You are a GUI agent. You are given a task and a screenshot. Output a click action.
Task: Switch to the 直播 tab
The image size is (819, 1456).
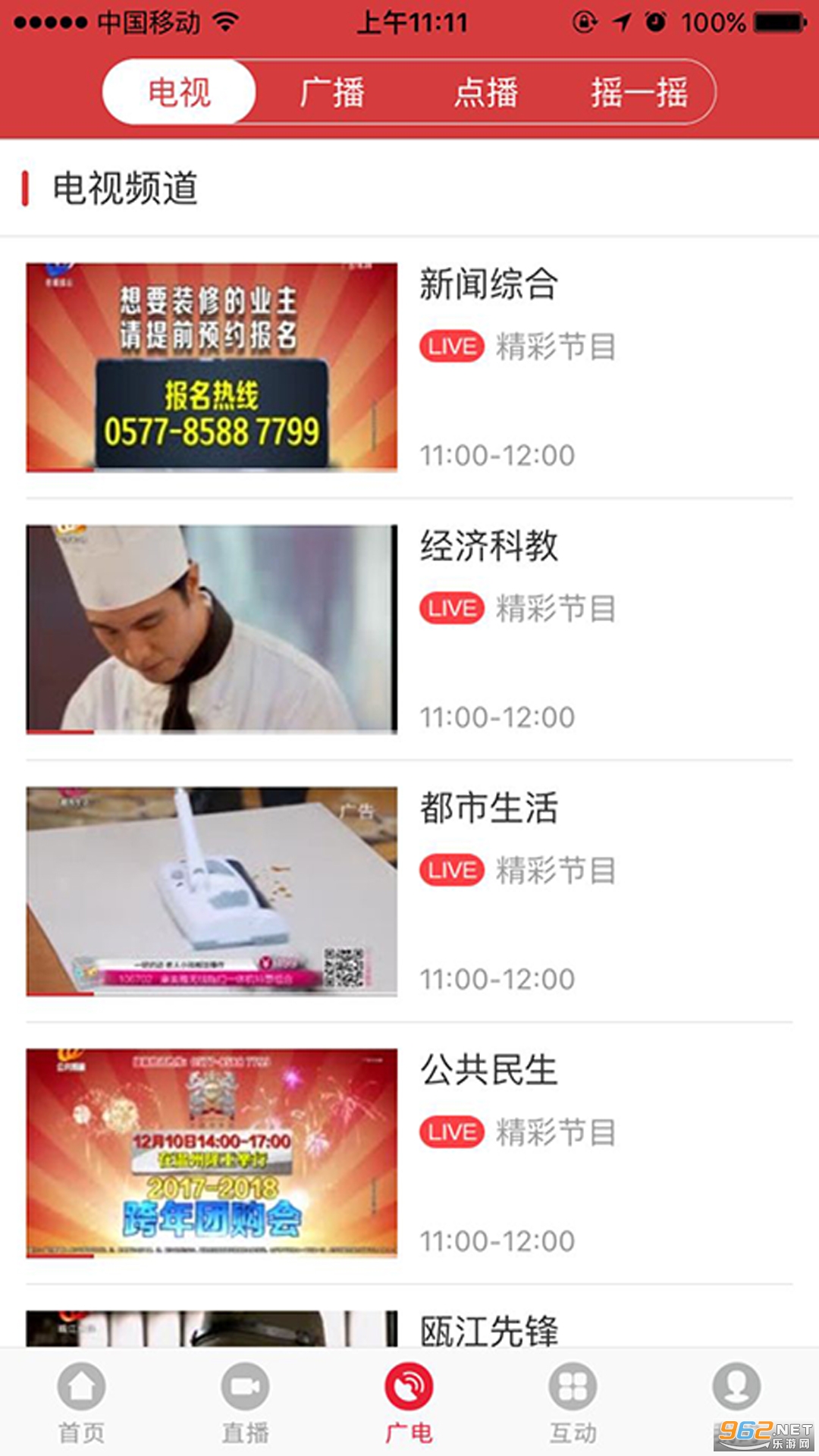(x=245, y=1401)
